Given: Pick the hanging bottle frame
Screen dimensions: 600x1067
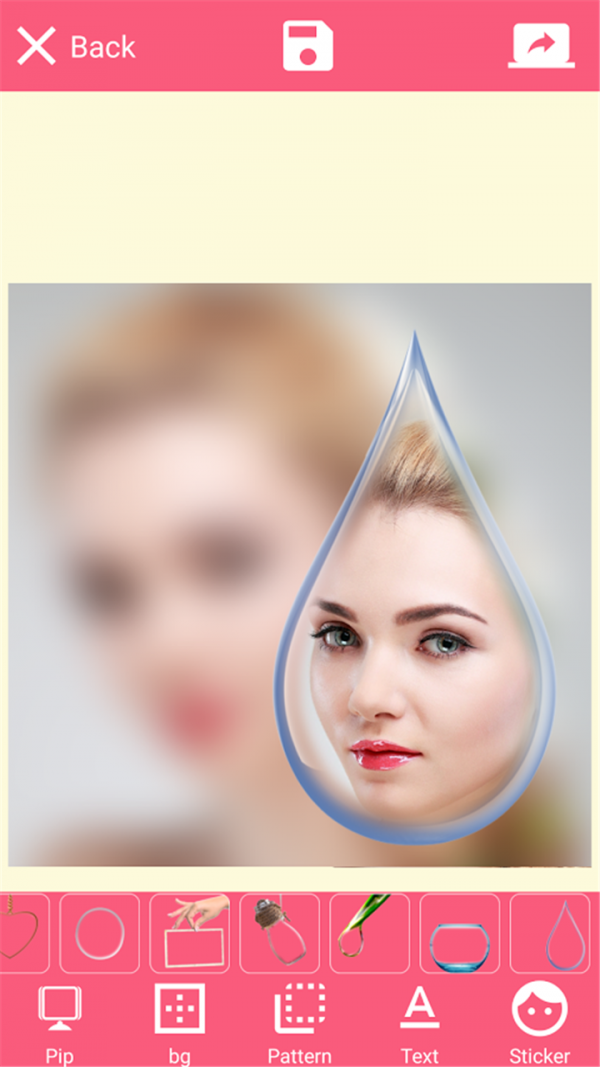Looking at the screenshot, I should [x=280, y=933].
